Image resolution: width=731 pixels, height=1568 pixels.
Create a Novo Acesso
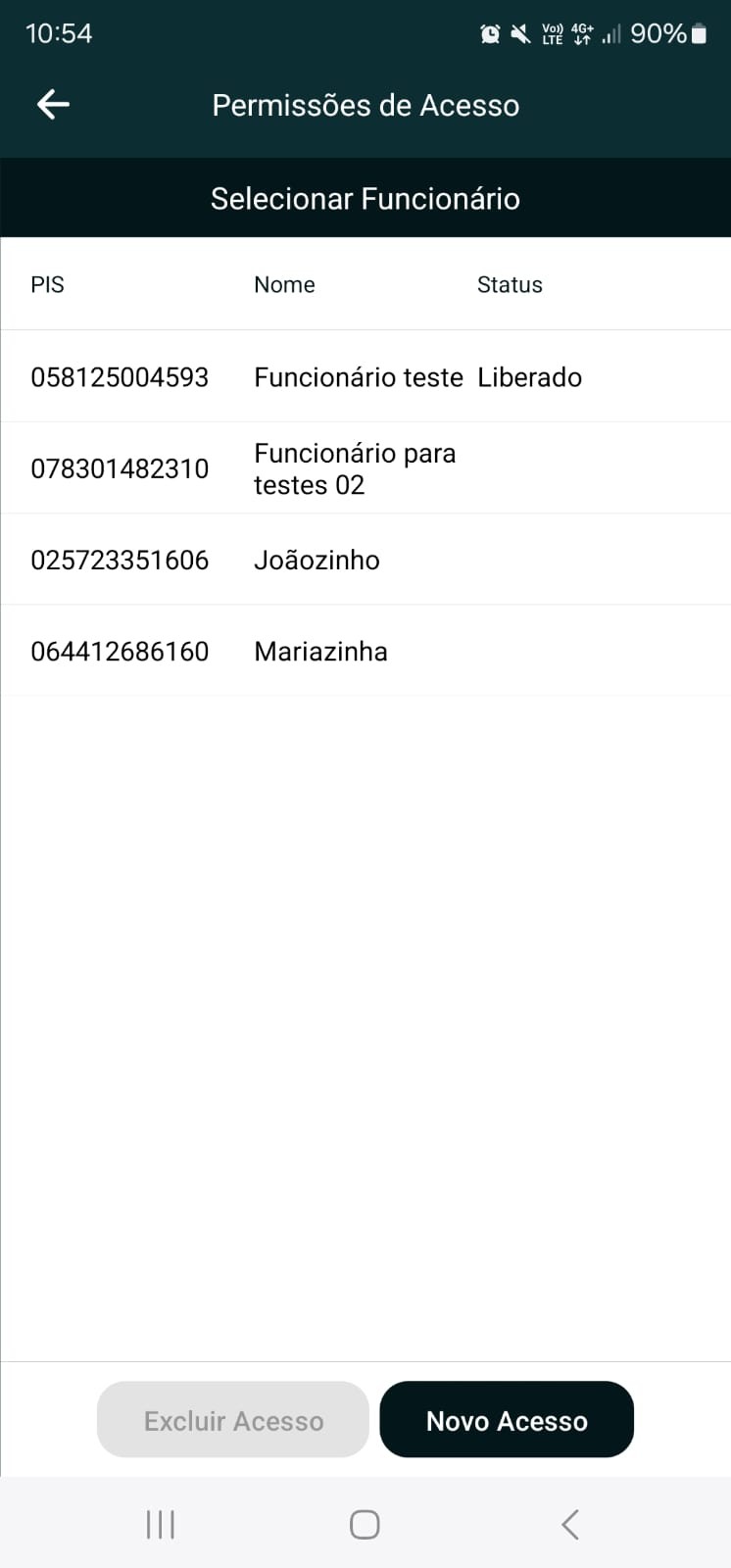(507, 1420)
